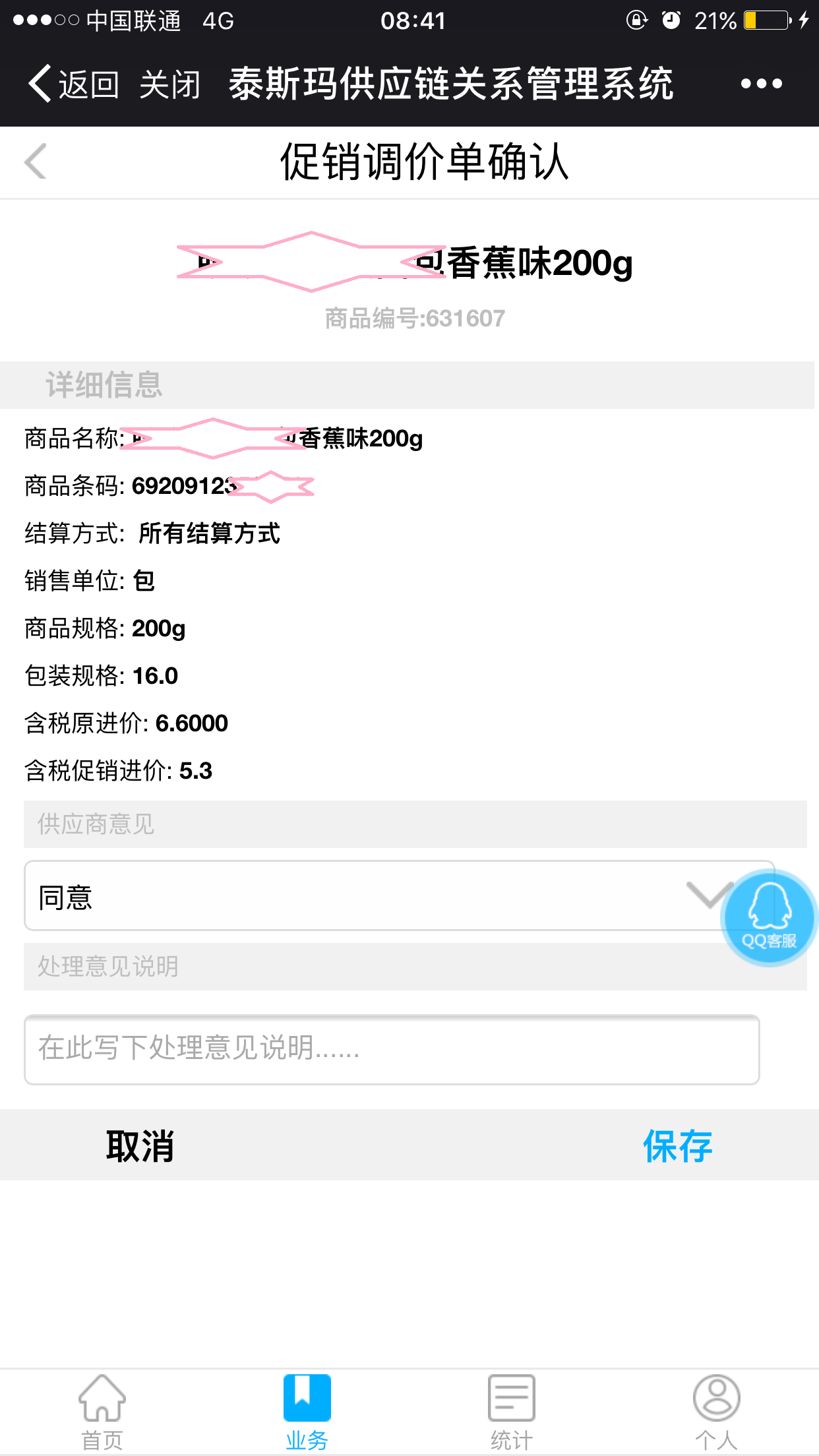The width and height of the screenshot is (819, 1456).
Task: Focus the 处理意见说明 text field
Action: coord(392,1049)
